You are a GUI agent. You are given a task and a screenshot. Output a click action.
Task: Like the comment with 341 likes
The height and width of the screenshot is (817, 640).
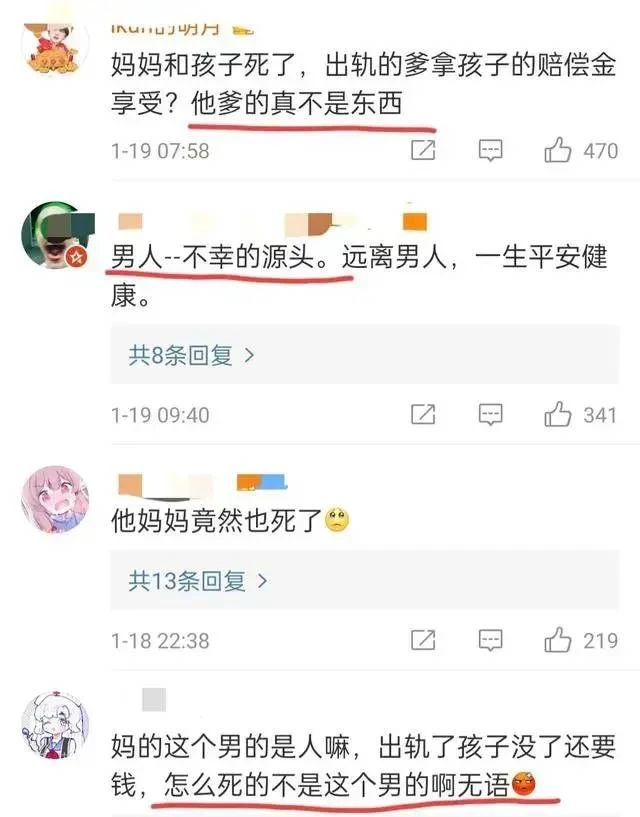click(557, 414)
